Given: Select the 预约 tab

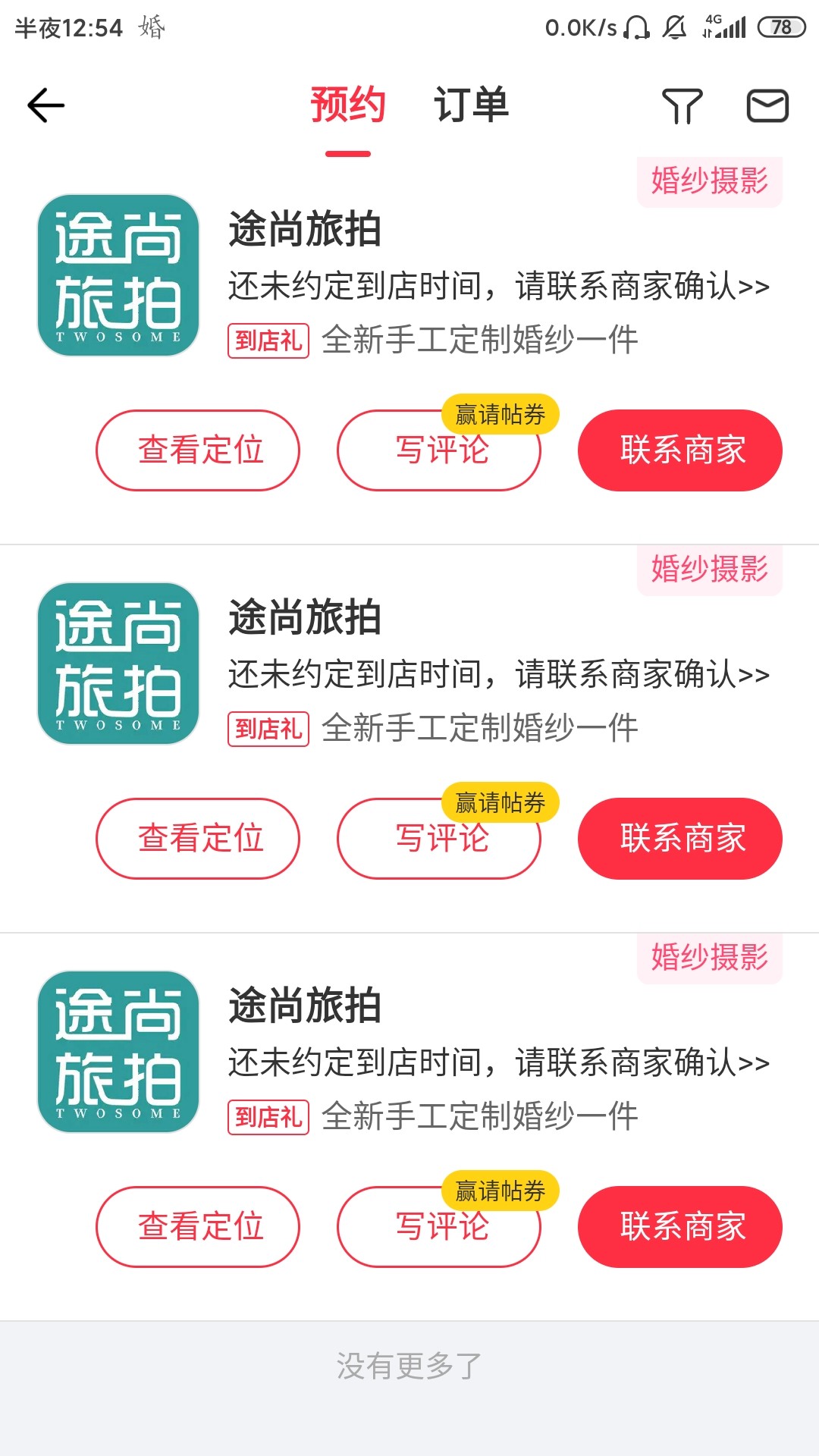Looking at the screenshot, I should 348,105.
